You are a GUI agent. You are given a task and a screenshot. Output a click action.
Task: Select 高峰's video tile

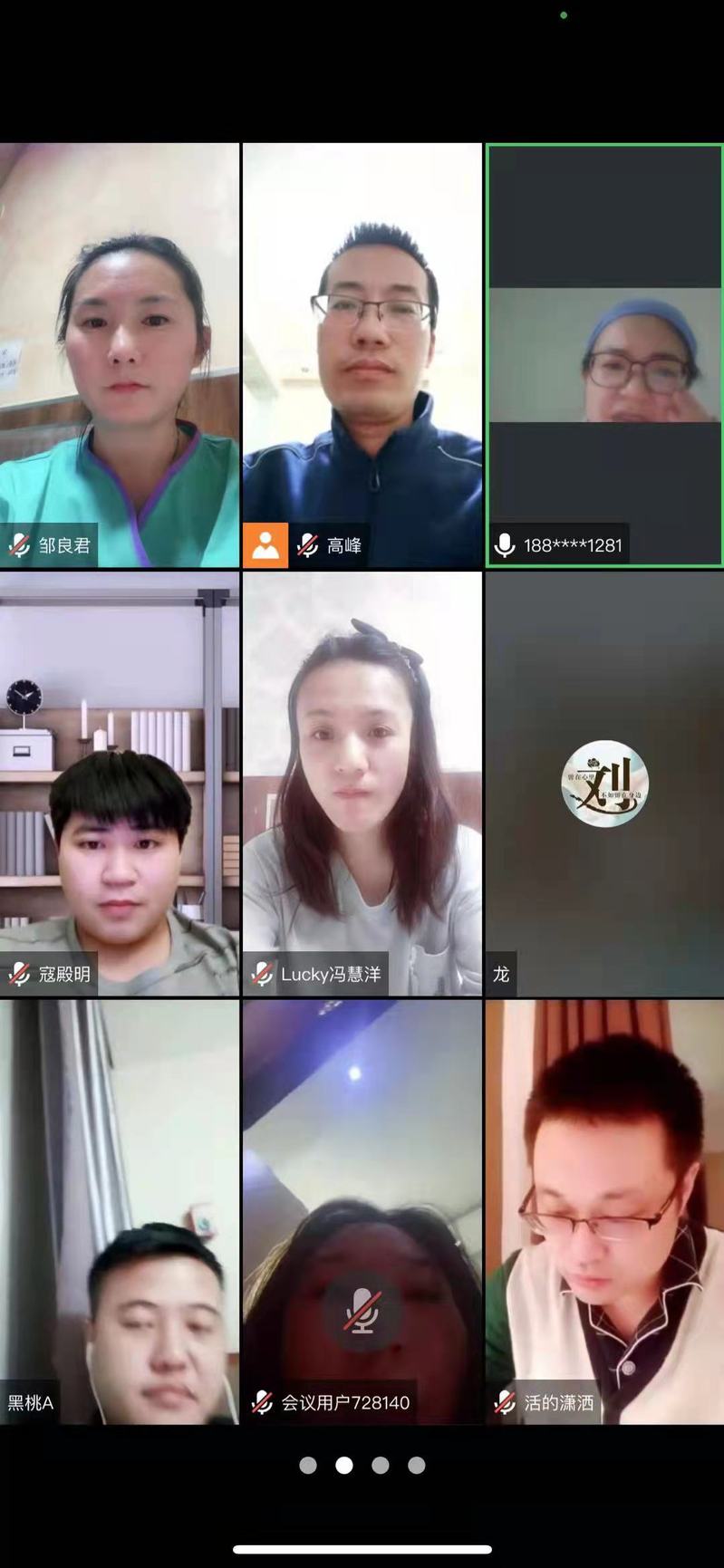pyautogui.click(x=362, y=355)
